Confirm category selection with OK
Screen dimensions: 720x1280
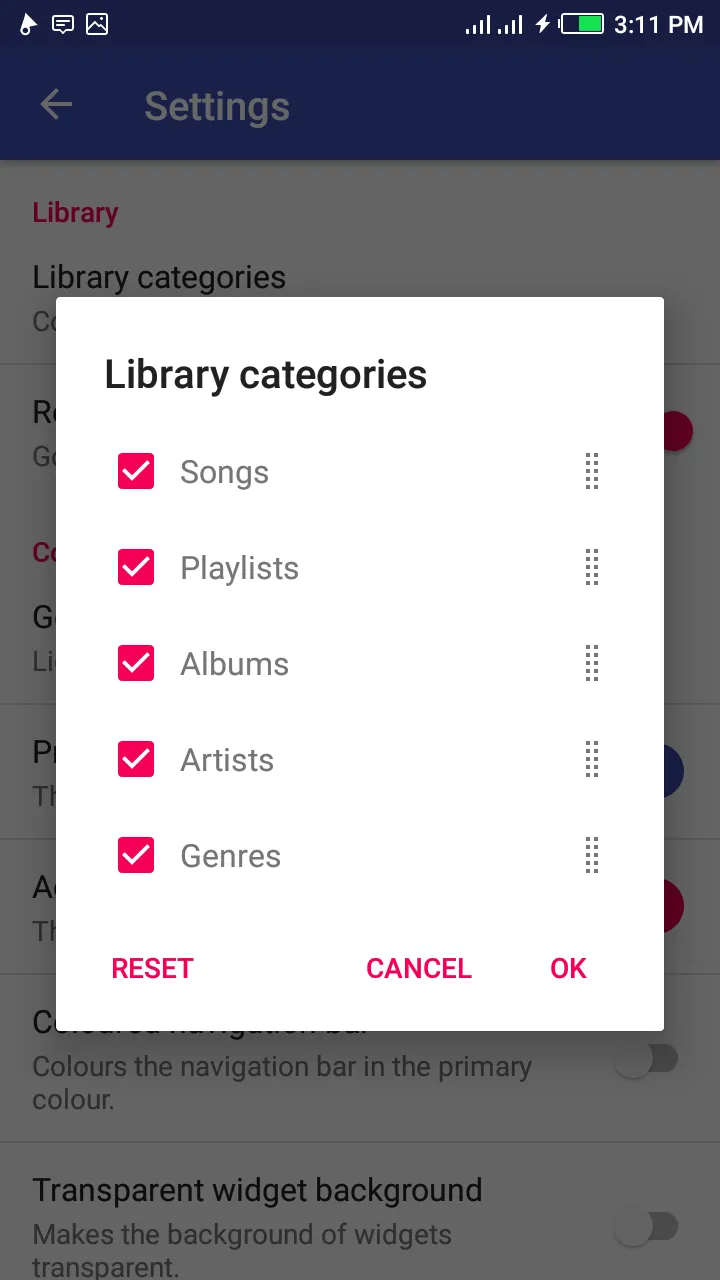pos(568,968)
